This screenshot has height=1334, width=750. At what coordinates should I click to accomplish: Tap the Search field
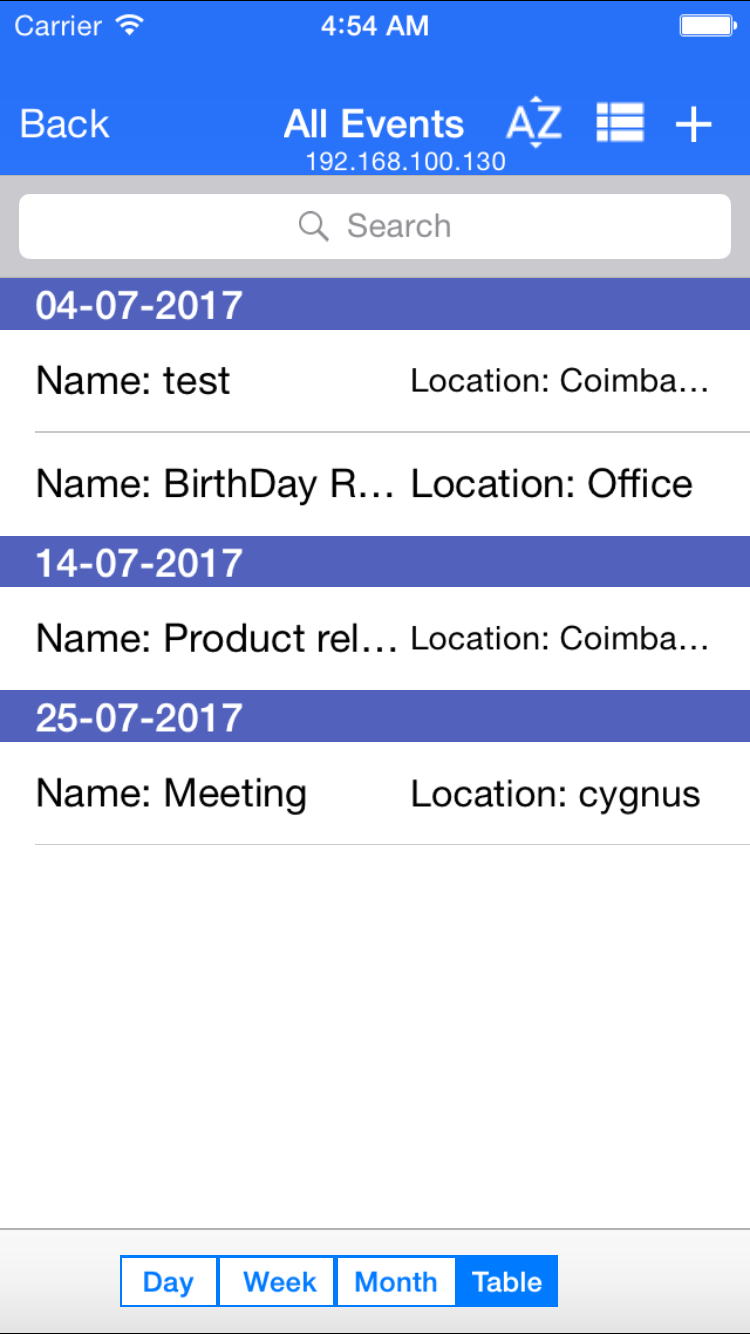[x=375, y=226]
